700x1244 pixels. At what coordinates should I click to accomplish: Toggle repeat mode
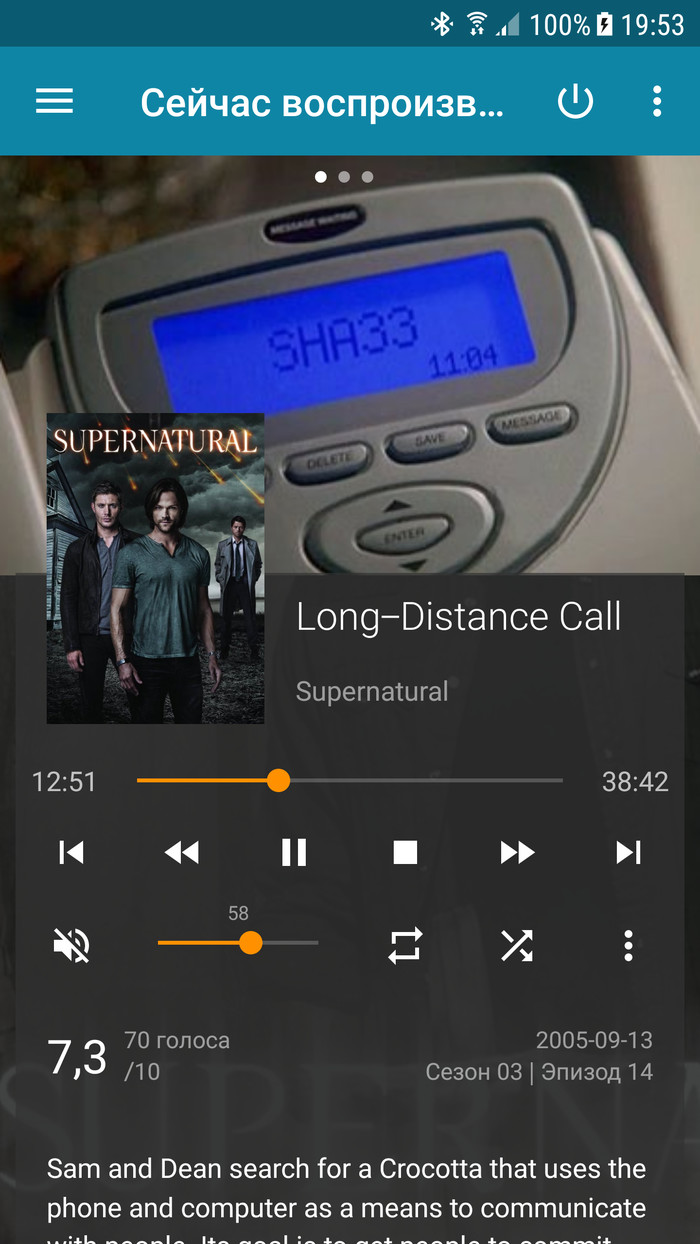(405, 945)
